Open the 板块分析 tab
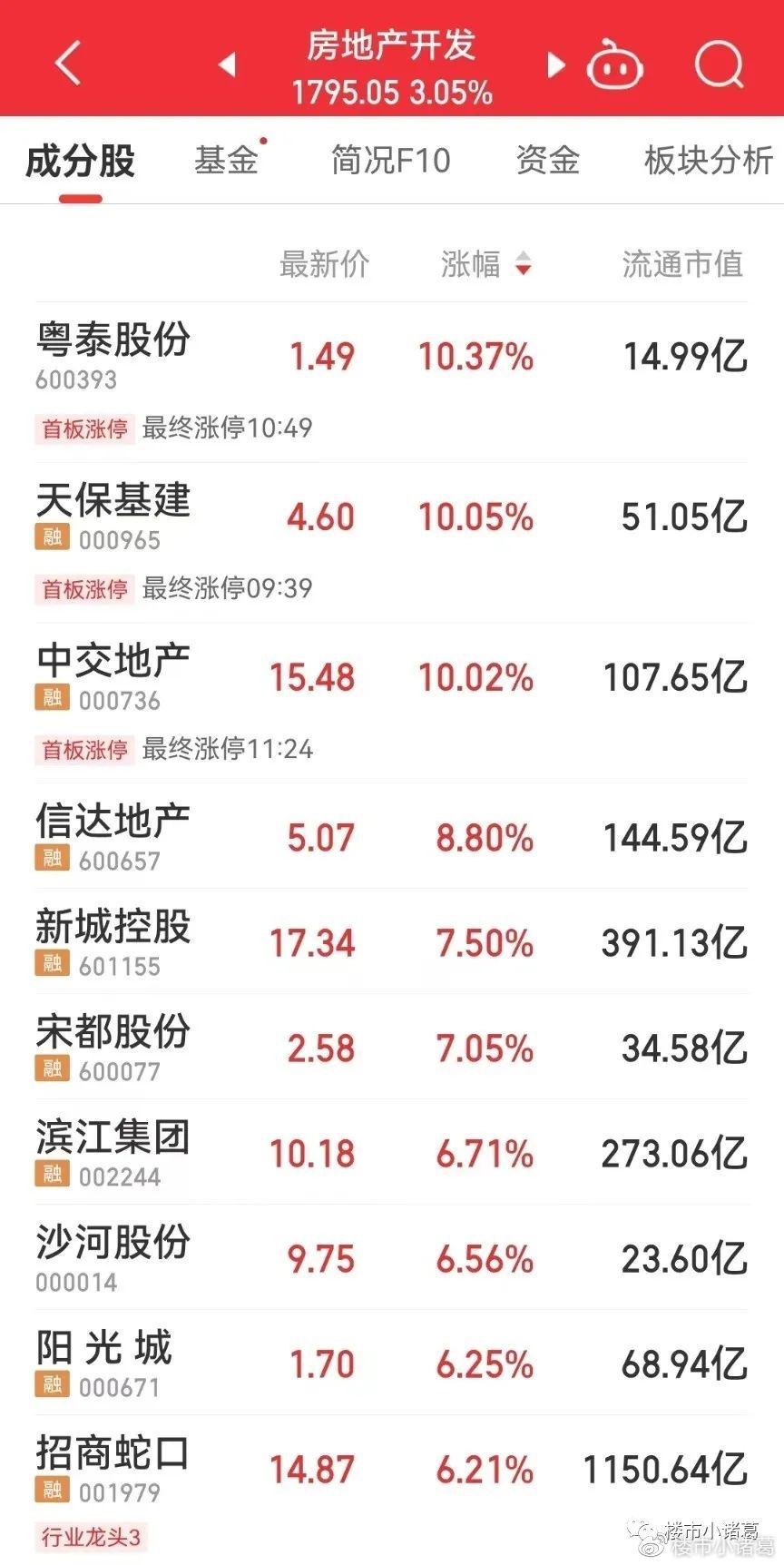Image resolution: width=784 pixels, height=1565 pixels. click(709, 161)
